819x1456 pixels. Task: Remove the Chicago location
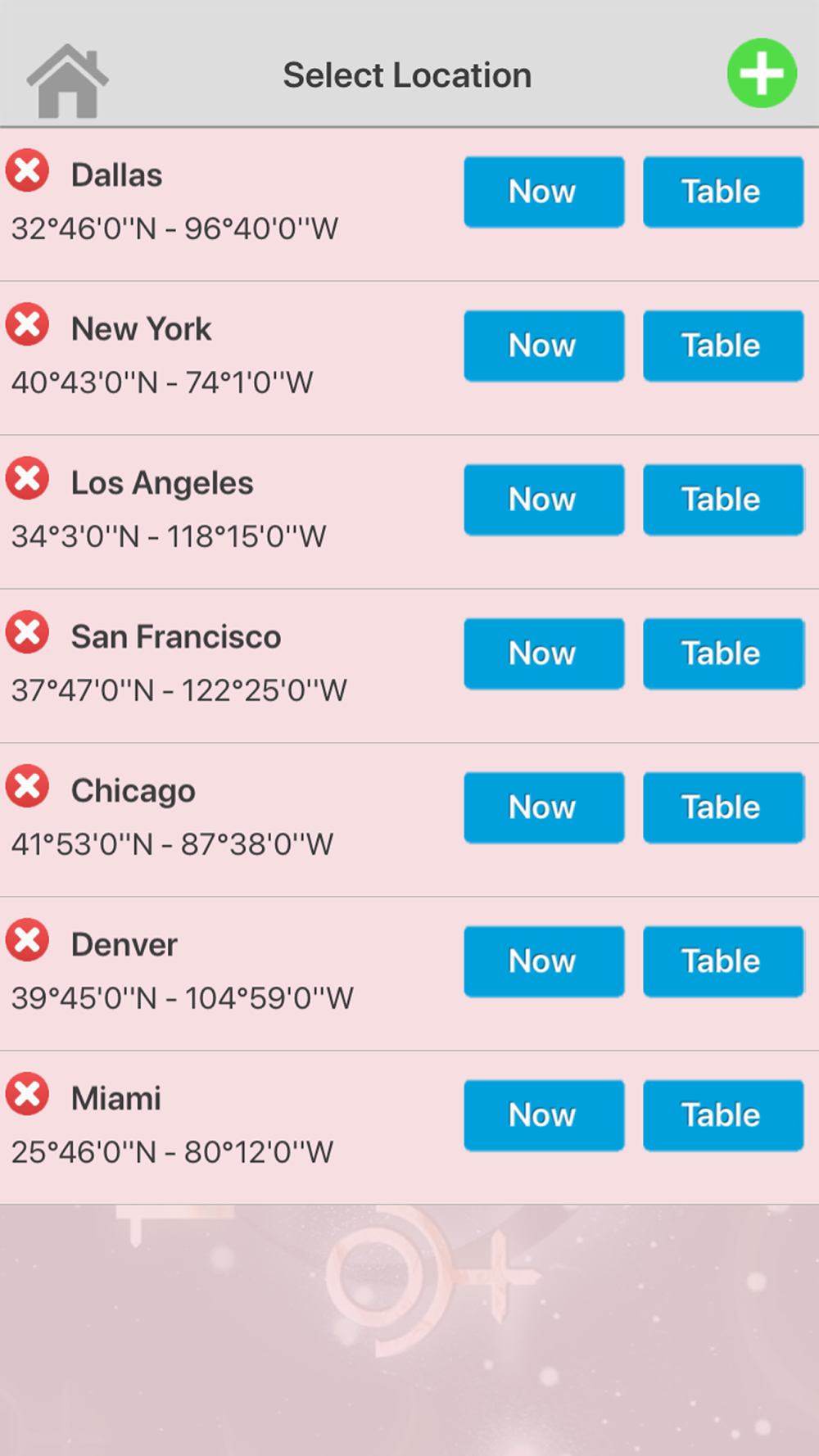[x=28, y=786]
